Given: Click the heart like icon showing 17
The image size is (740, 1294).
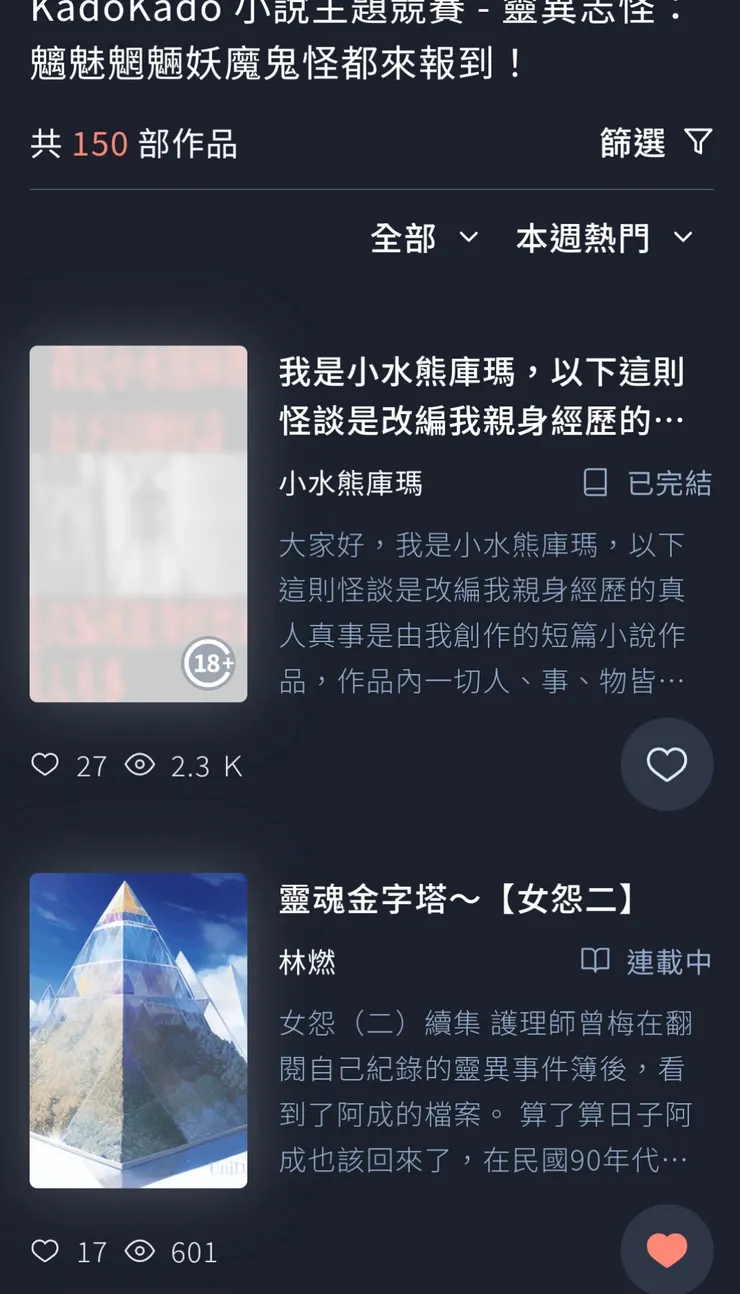Looking at the screenshot, I should pos(45,1252).
